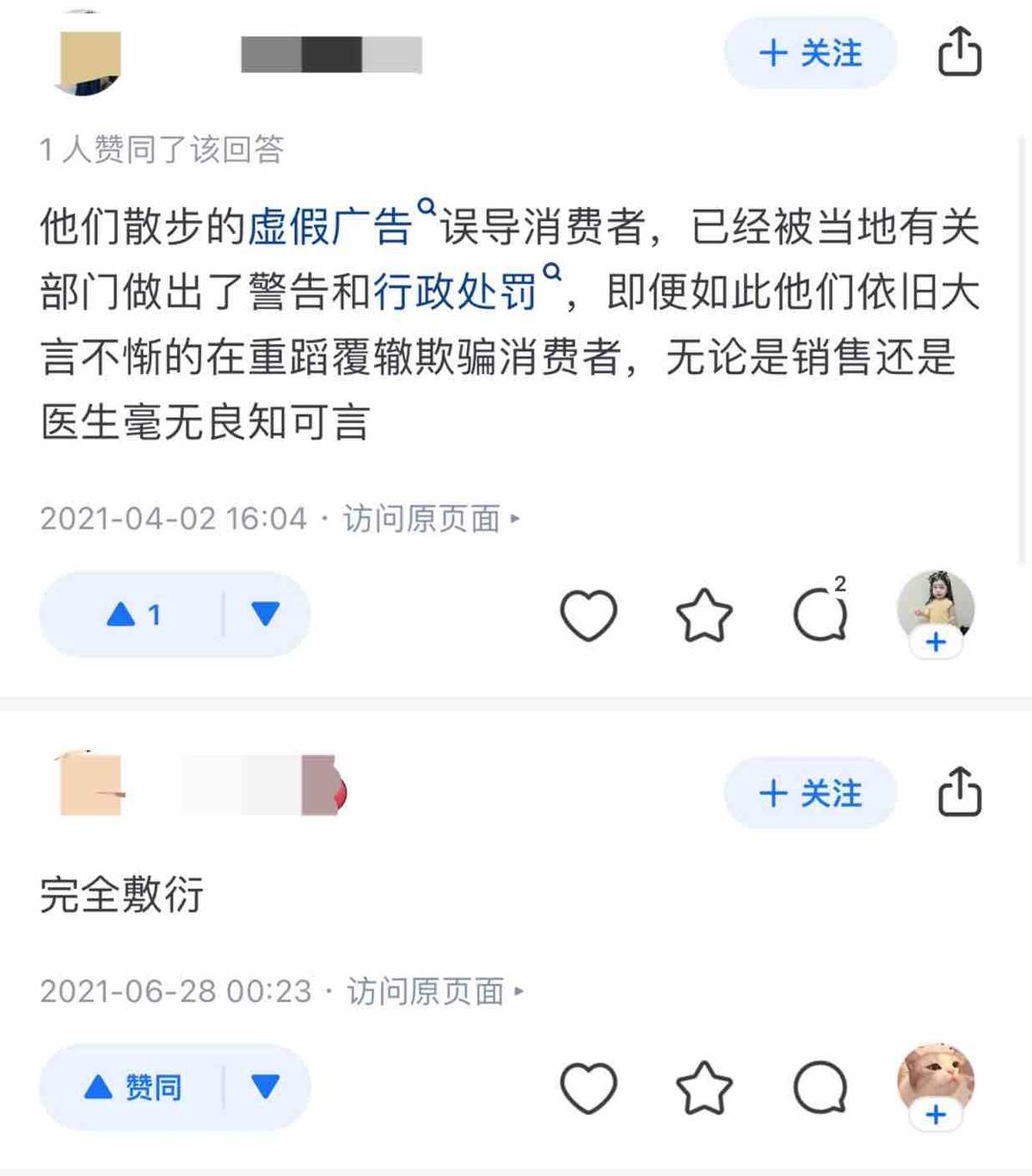Tap 赞同 on the 完全敷衍 answer
This screenshot has width=1032, height=1176.
pos(133,1087)
